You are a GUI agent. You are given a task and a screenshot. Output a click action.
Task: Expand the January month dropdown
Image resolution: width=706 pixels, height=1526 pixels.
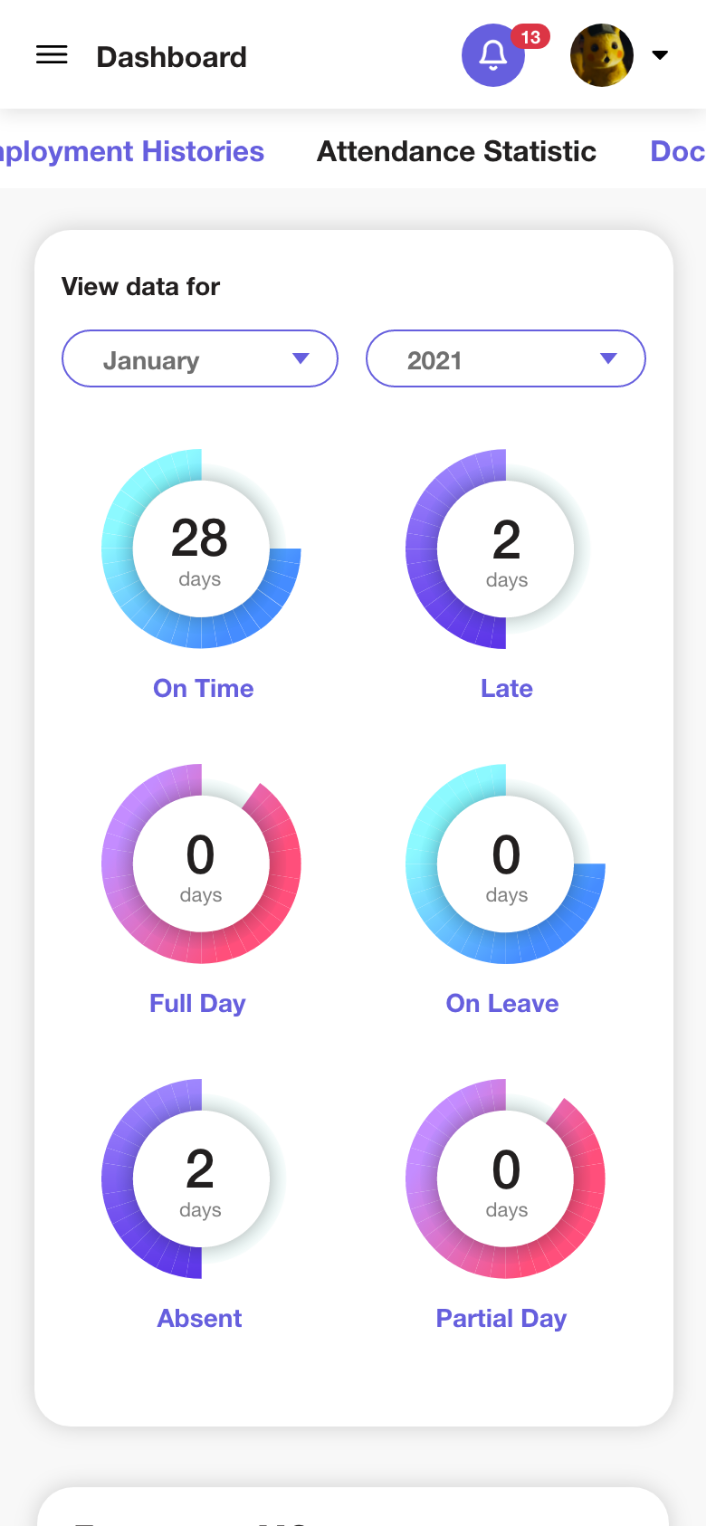pos(200,359)
